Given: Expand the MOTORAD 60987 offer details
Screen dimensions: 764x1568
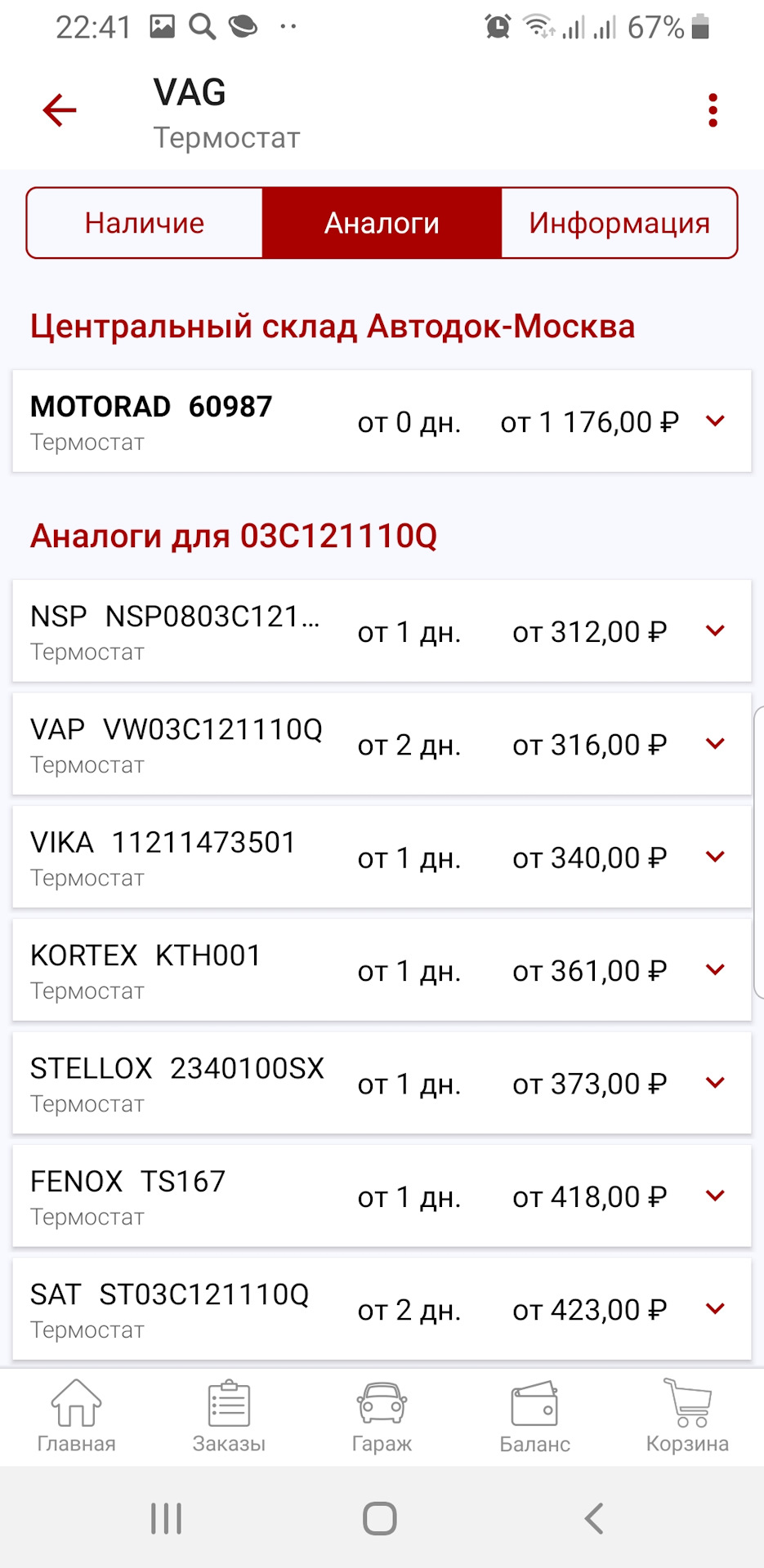Looking at the screenshot, I should pyautogui.click(x=382, y=421).
